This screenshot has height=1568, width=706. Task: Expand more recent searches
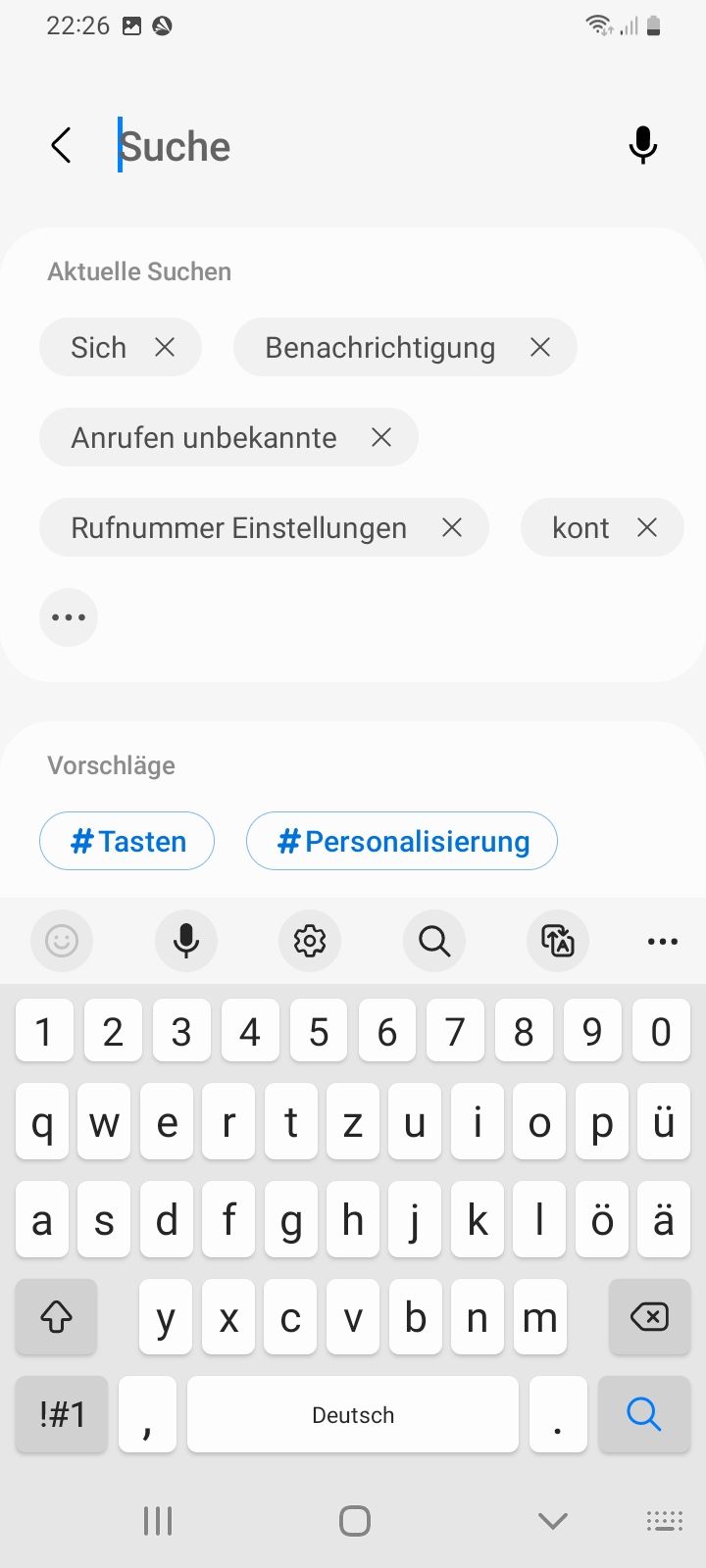(x=69, y=617)
